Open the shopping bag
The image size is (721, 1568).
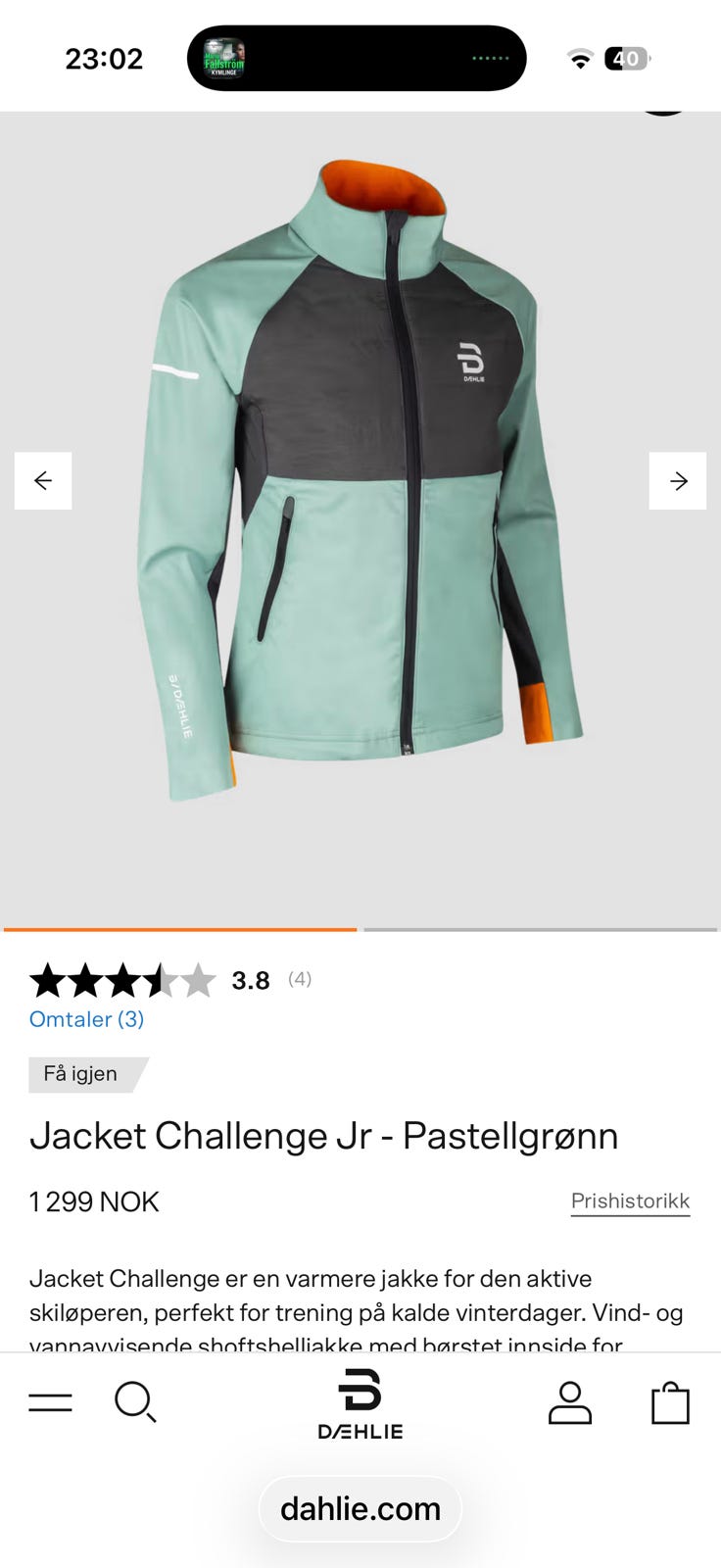click(671, 1402)
